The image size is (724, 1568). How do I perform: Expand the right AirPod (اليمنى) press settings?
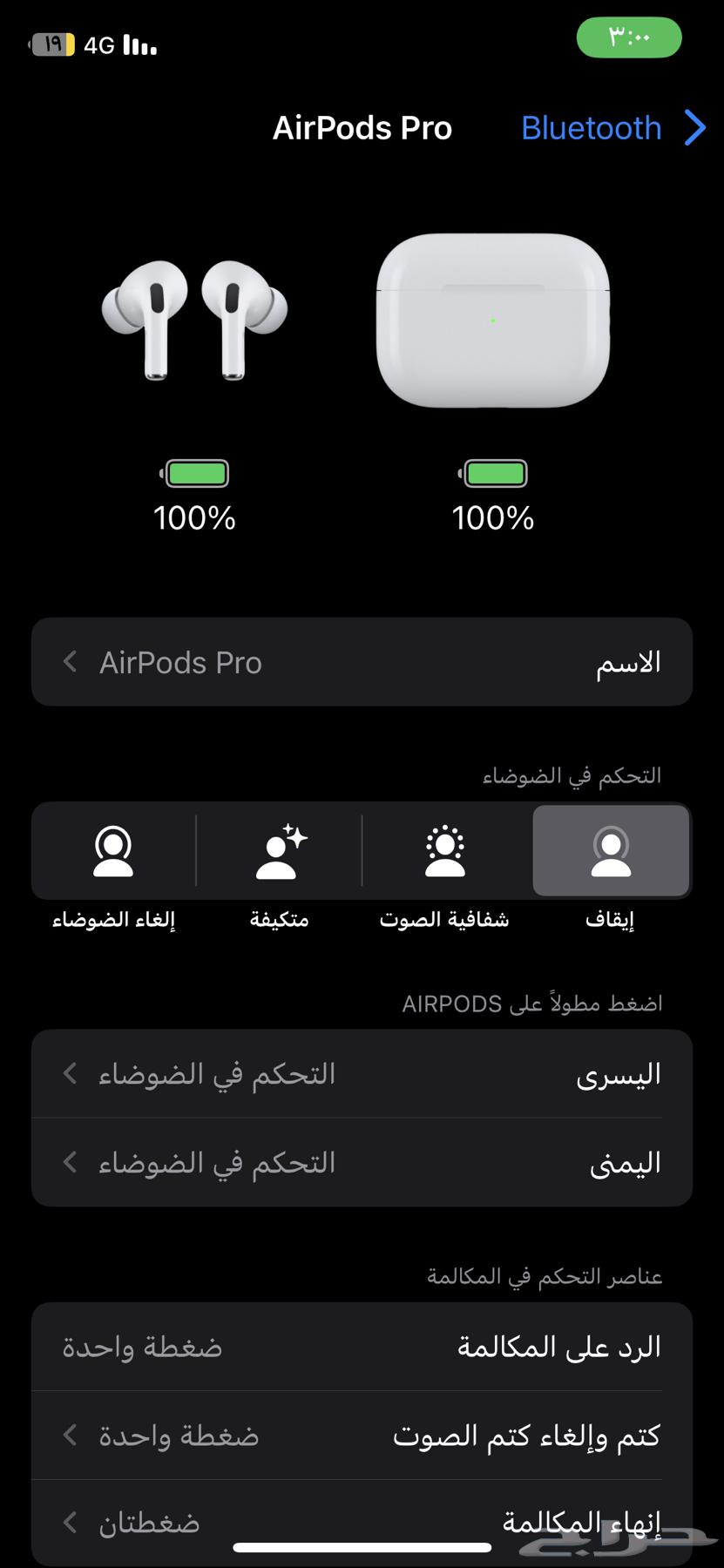click(x=362, y=1162)
